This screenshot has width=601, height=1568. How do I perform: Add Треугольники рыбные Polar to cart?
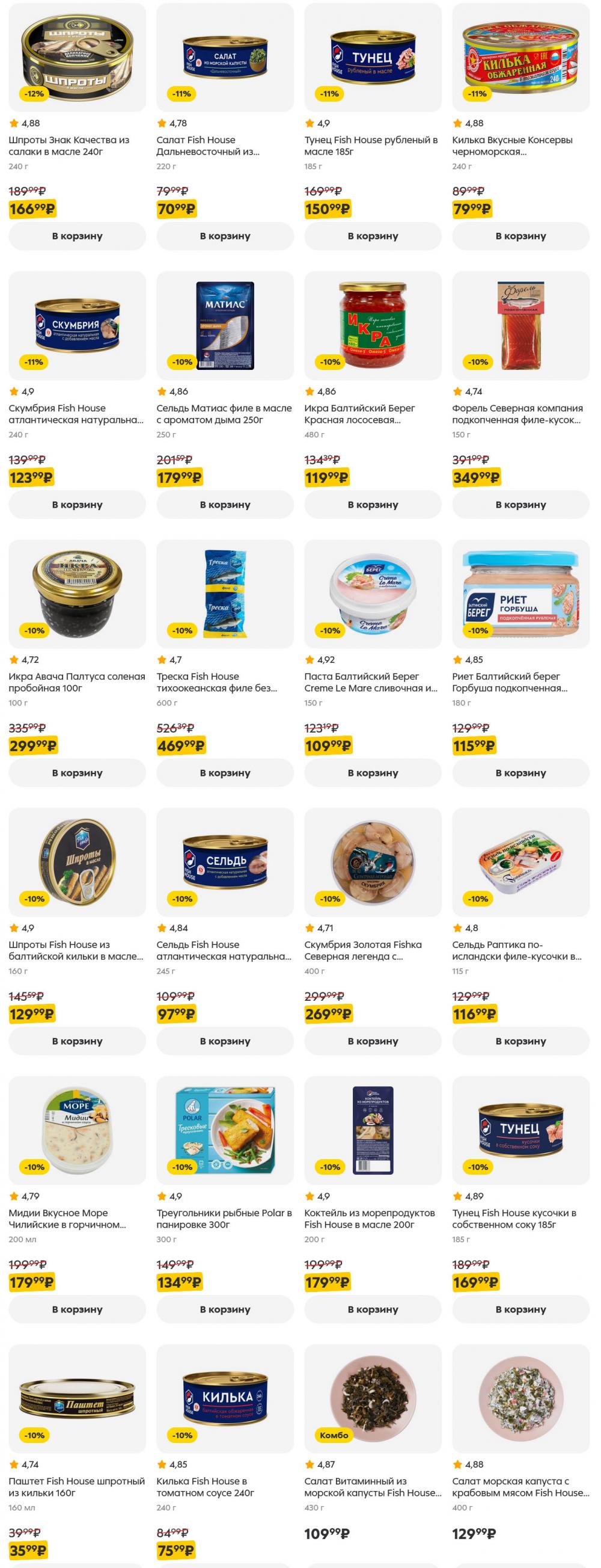224,1309
